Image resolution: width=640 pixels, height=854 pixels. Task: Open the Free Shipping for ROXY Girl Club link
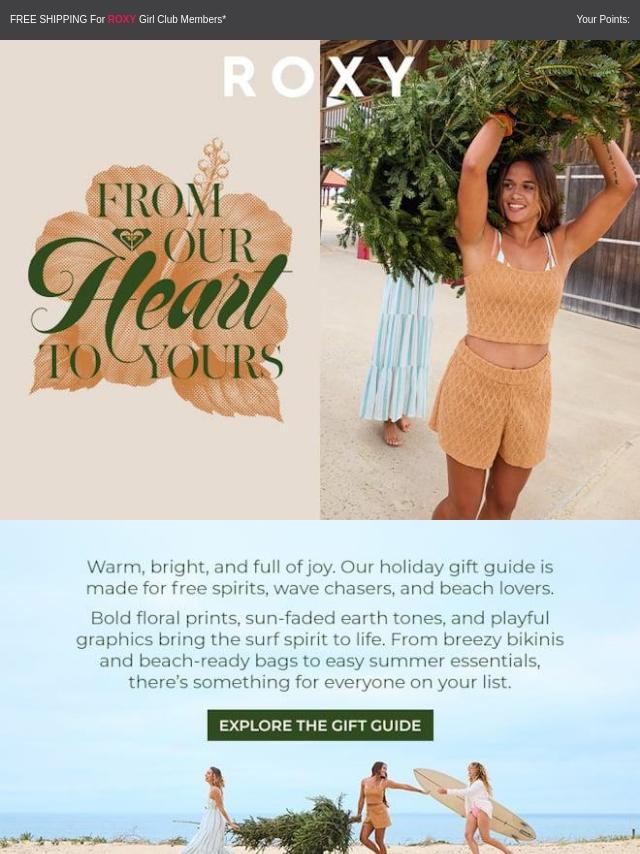[x=118, y=19]
